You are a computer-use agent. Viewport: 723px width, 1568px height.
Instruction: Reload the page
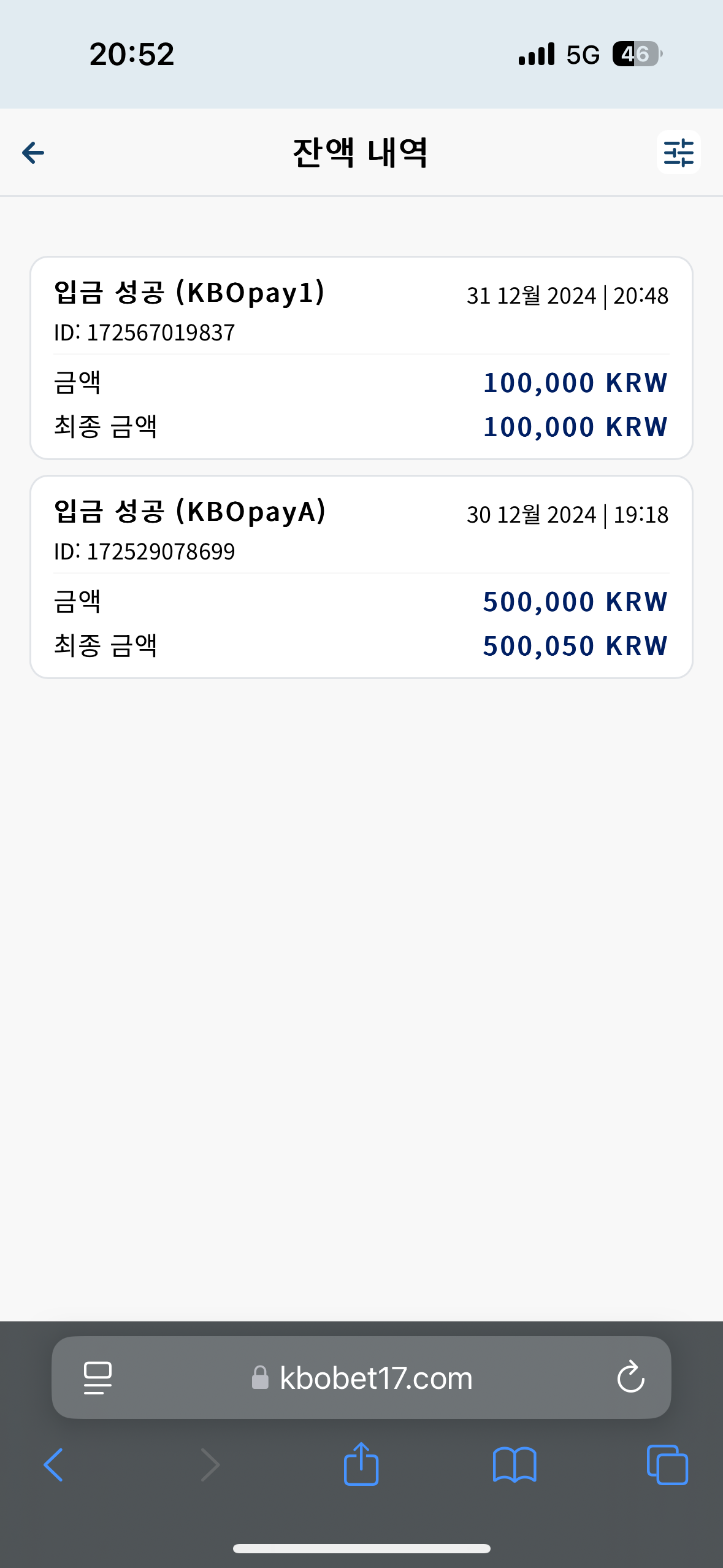[x=630, y=1378]
